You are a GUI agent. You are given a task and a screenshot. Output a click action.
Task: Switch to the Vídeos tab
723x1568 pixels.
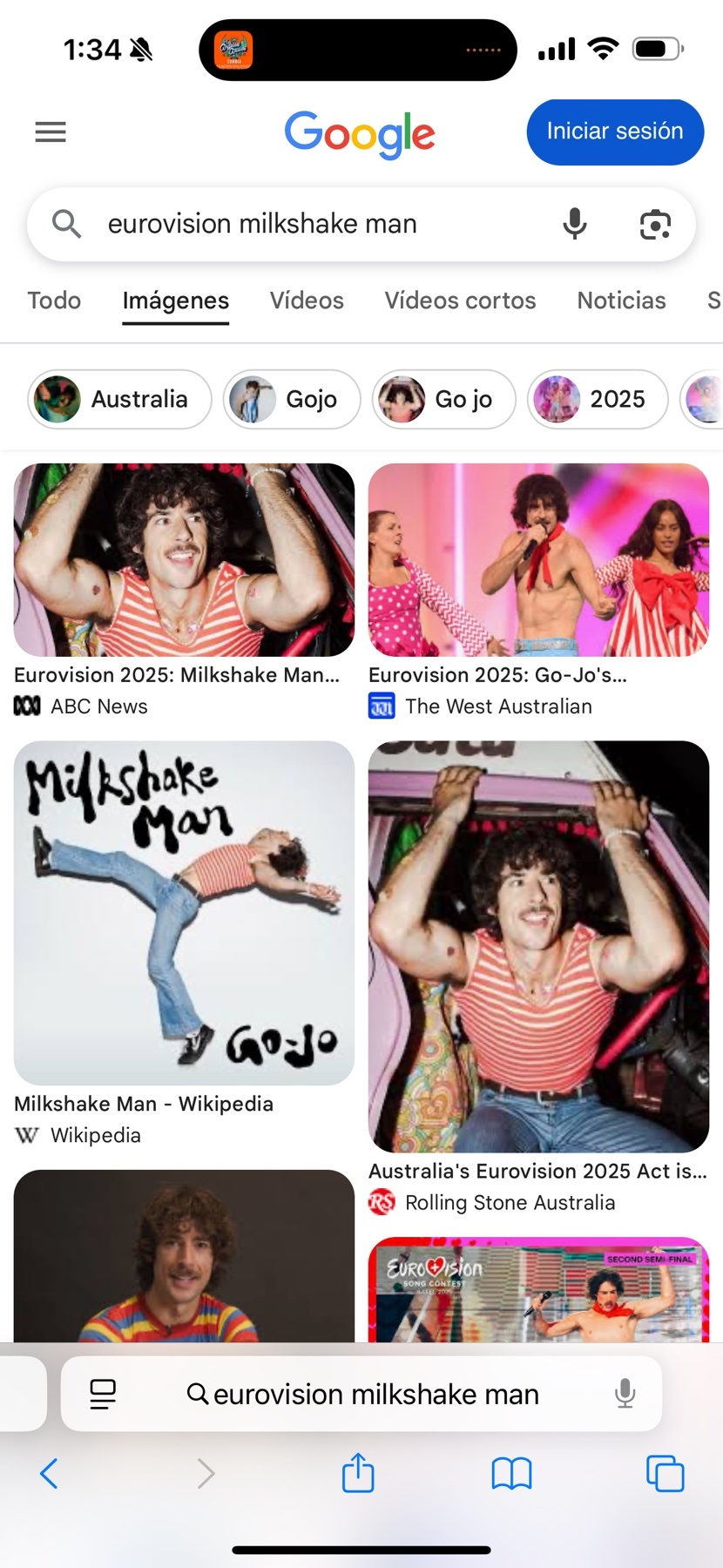(x=307, y=301)
